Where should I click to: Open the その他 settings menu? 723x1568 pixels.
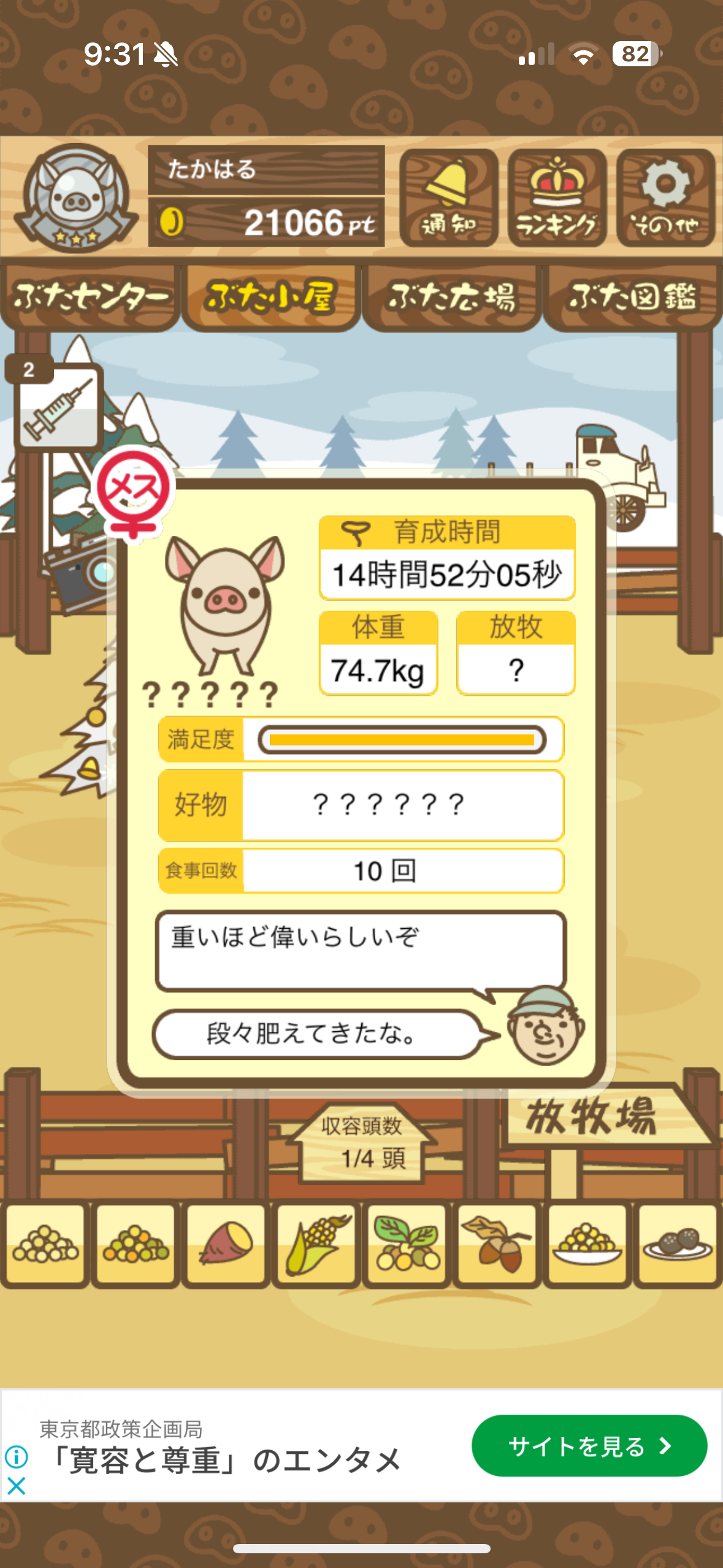665,198
